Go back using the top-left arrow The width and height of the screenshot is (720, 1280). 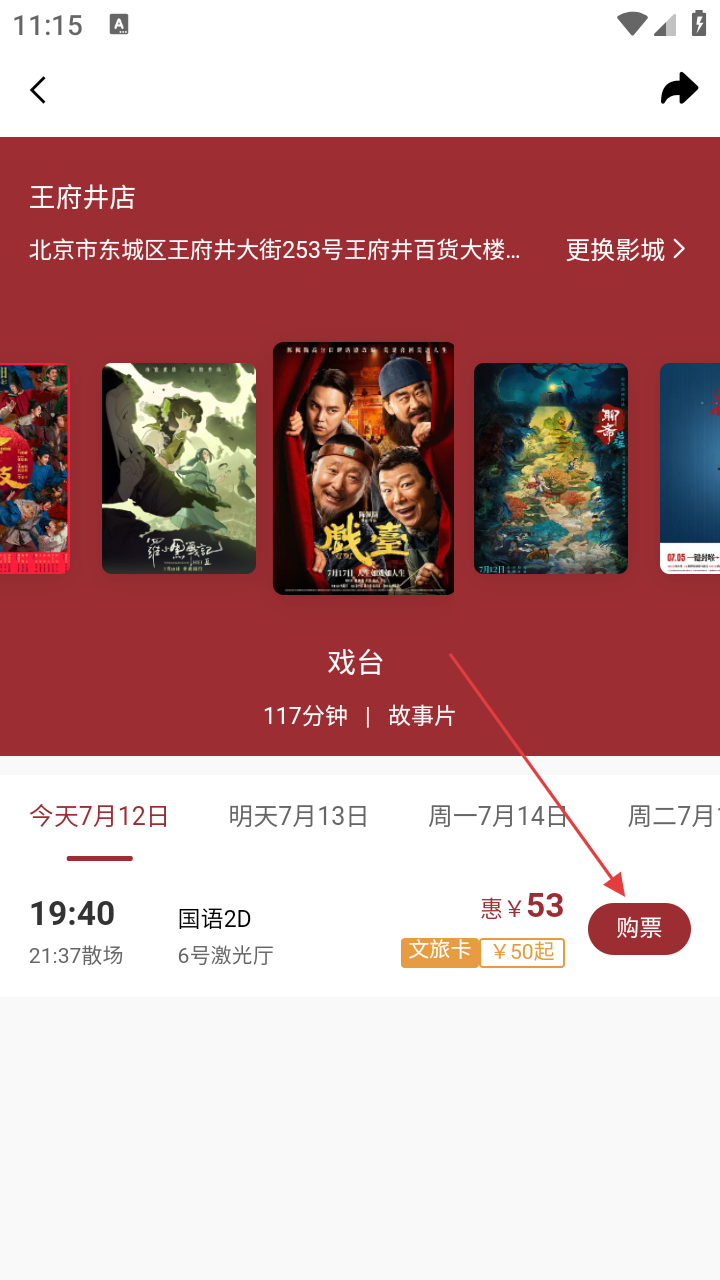[38, 90]
